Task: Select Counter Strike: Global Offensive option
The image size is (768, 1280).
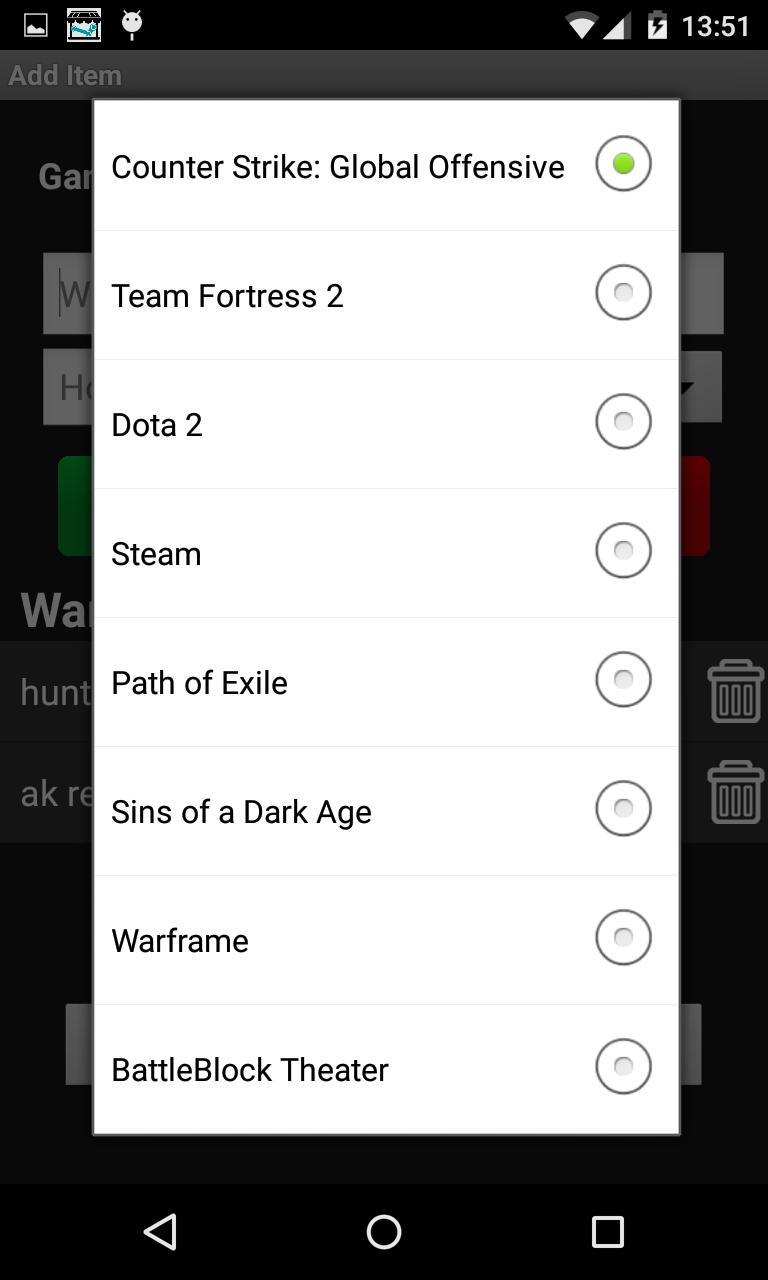Action: click(385, 166)
